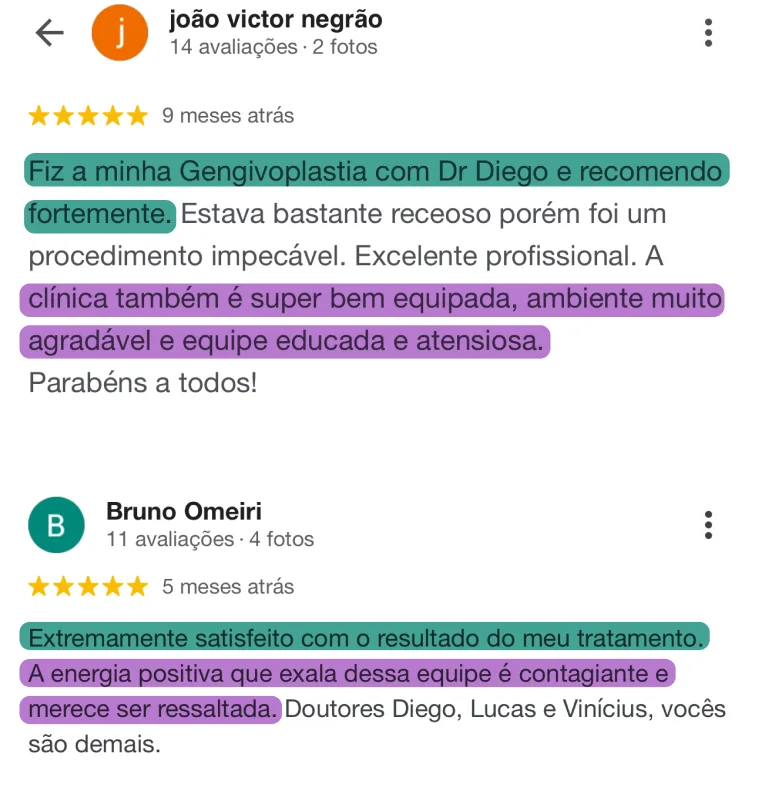Click the 5 meses atrás timestamp
Screen dimensions: 758x793
pos(229,587)
